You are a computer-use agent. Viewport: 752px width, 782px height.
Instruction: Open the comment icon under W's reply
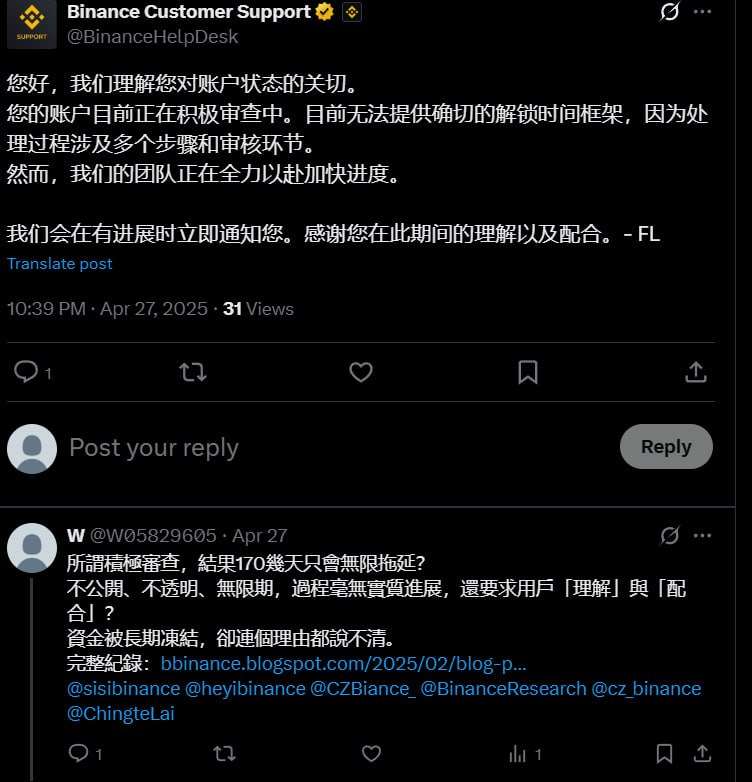77,753
